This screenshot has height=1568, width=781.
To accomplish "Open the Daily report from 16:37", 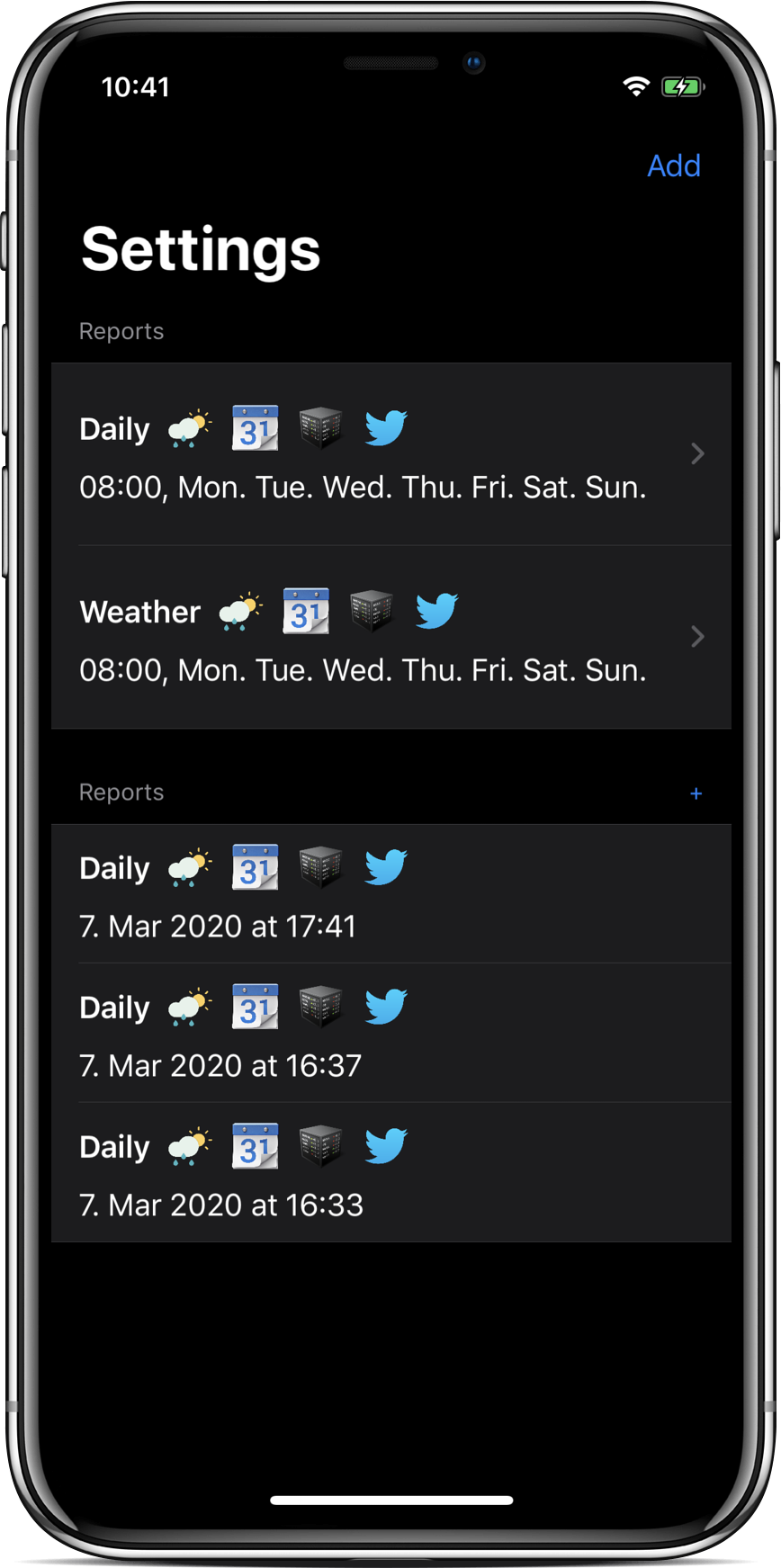I will pos(391,1034).
